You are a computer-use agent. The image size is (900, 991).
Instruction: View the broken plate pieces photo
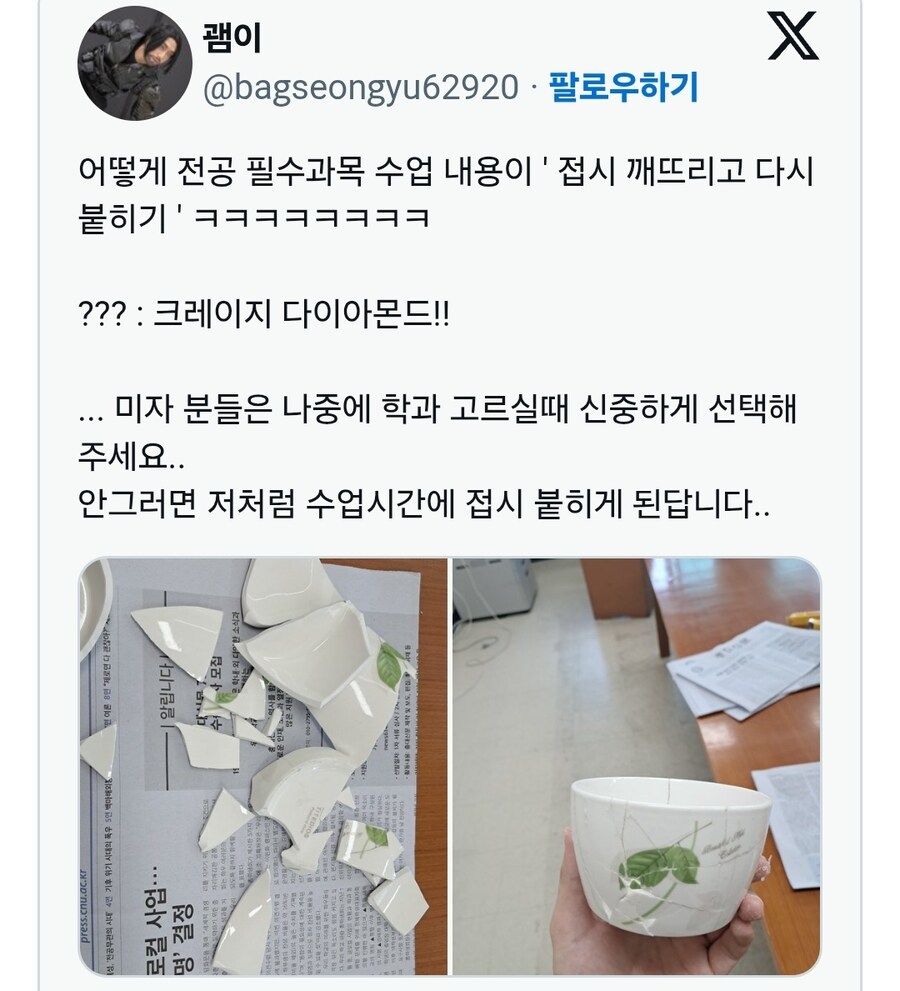pyautogui.click(x=264, y=766)
